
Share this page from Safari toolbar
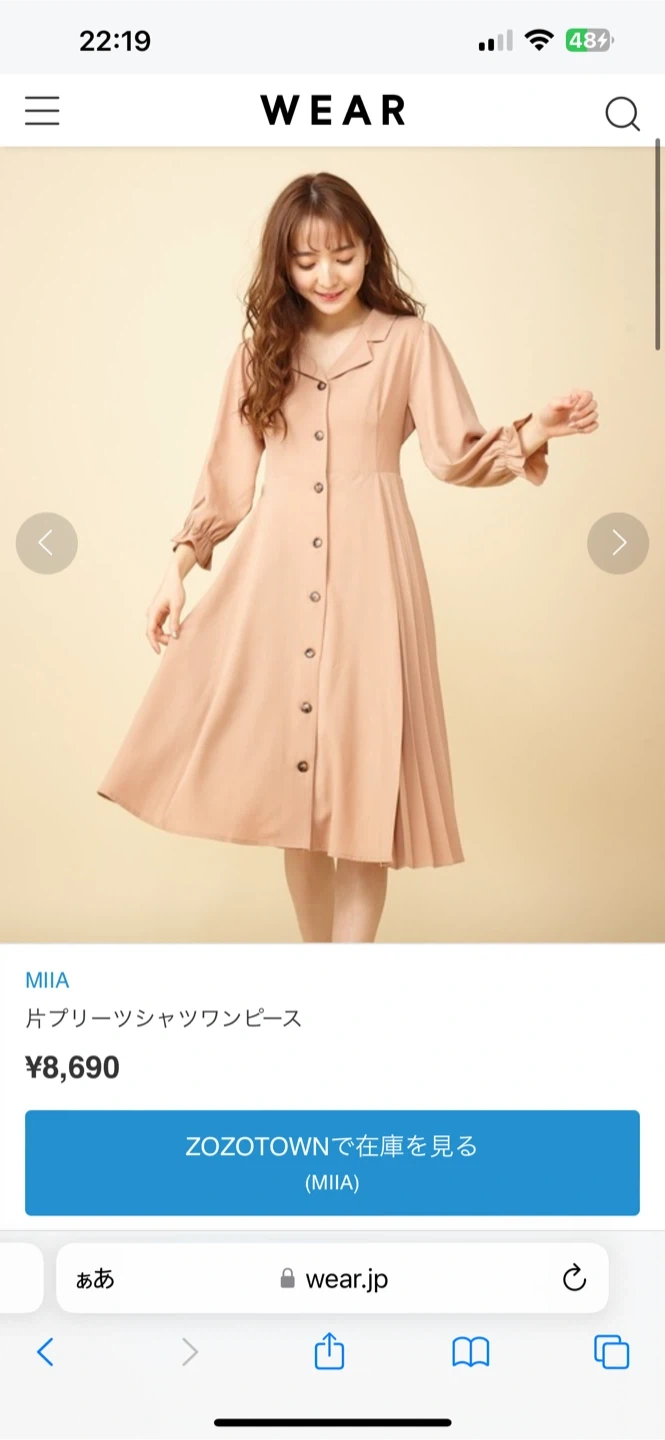[x=329, y=1353]
